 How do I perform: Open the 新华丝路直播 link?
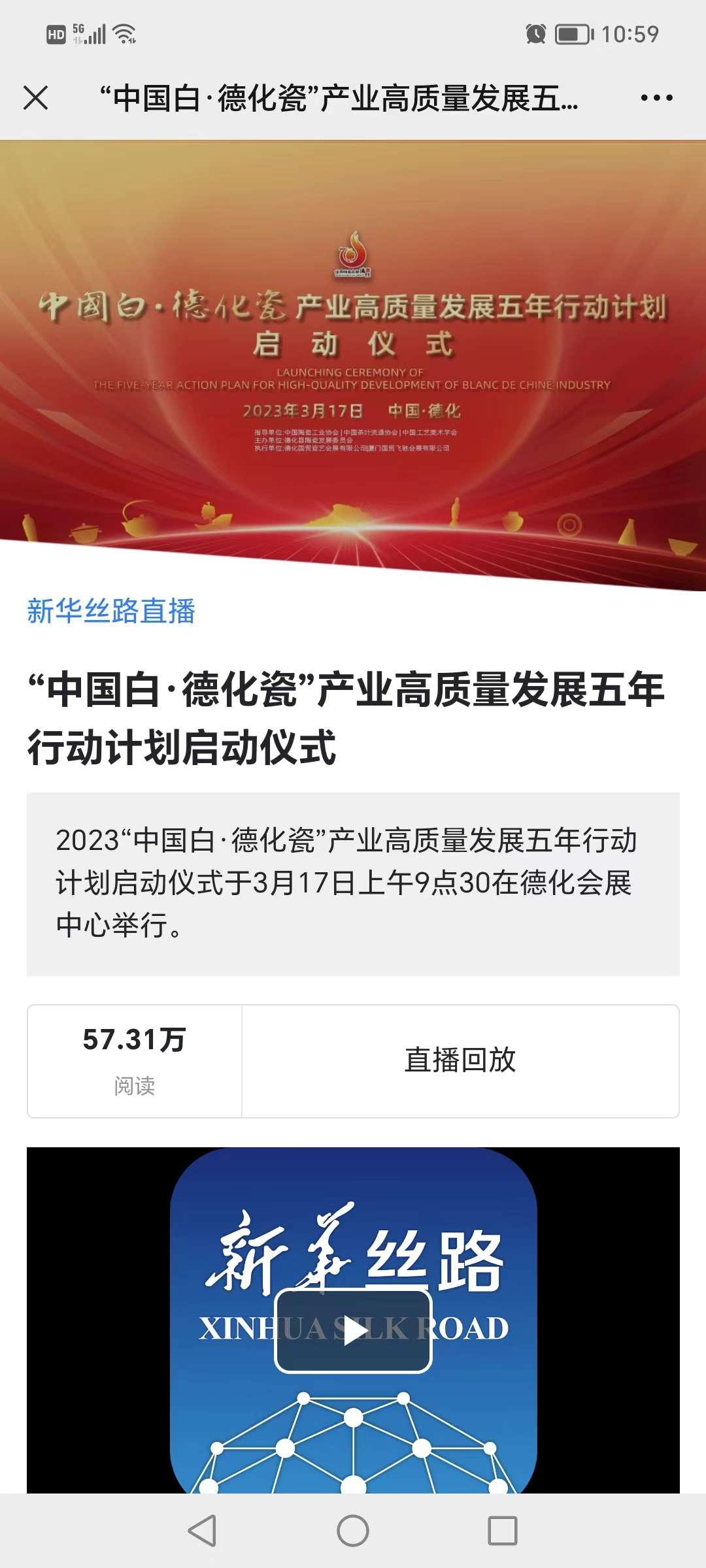pyautogui.click(x=111, y=611)
